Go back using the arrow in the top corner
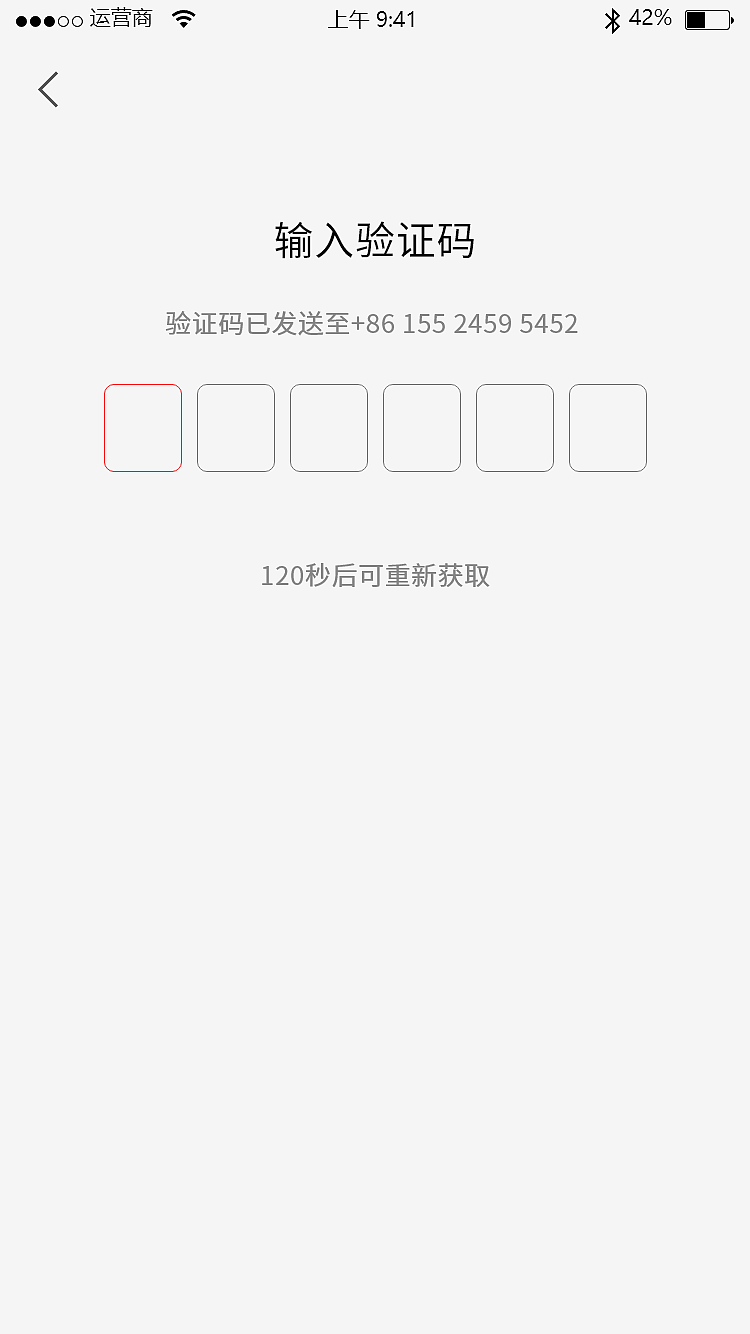The width and height of the screenshot is (750, 1334). click(48, 89)
